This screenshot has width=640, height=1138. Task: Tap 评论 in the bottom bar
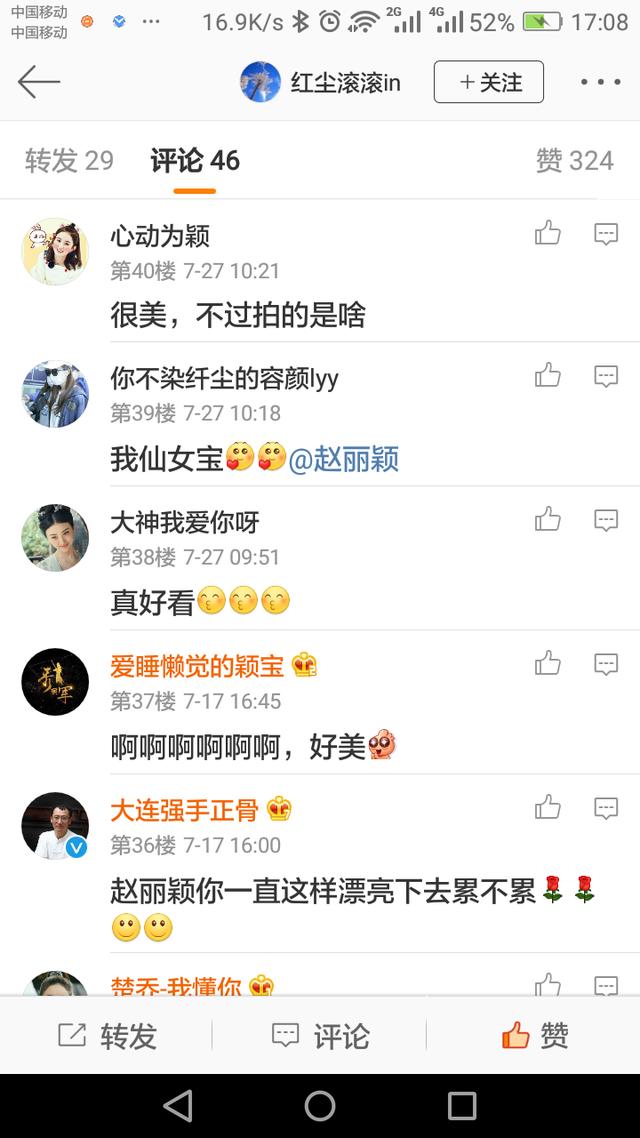tap(320, 1036)
